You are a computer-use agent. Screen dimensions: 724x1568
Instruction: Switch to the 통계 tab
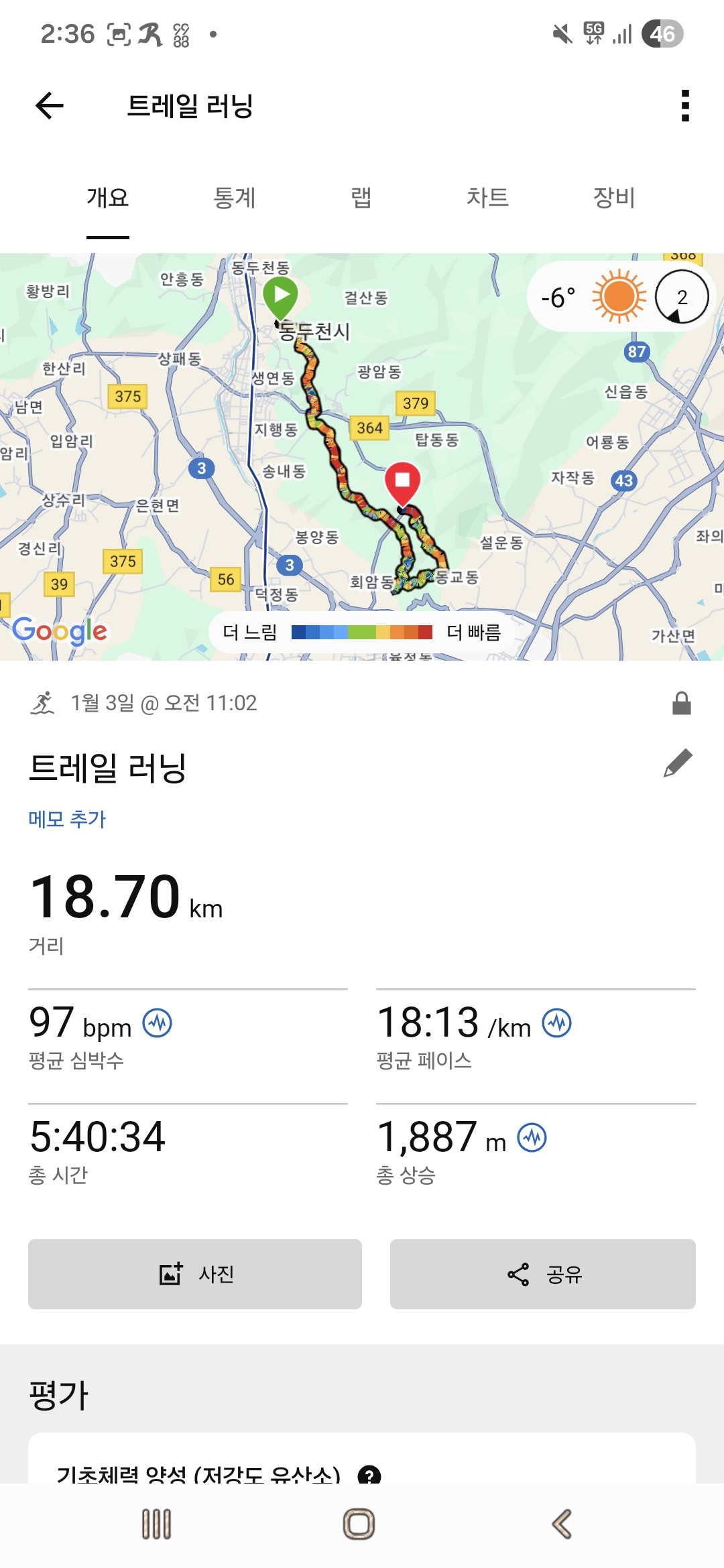pos(234,198)
